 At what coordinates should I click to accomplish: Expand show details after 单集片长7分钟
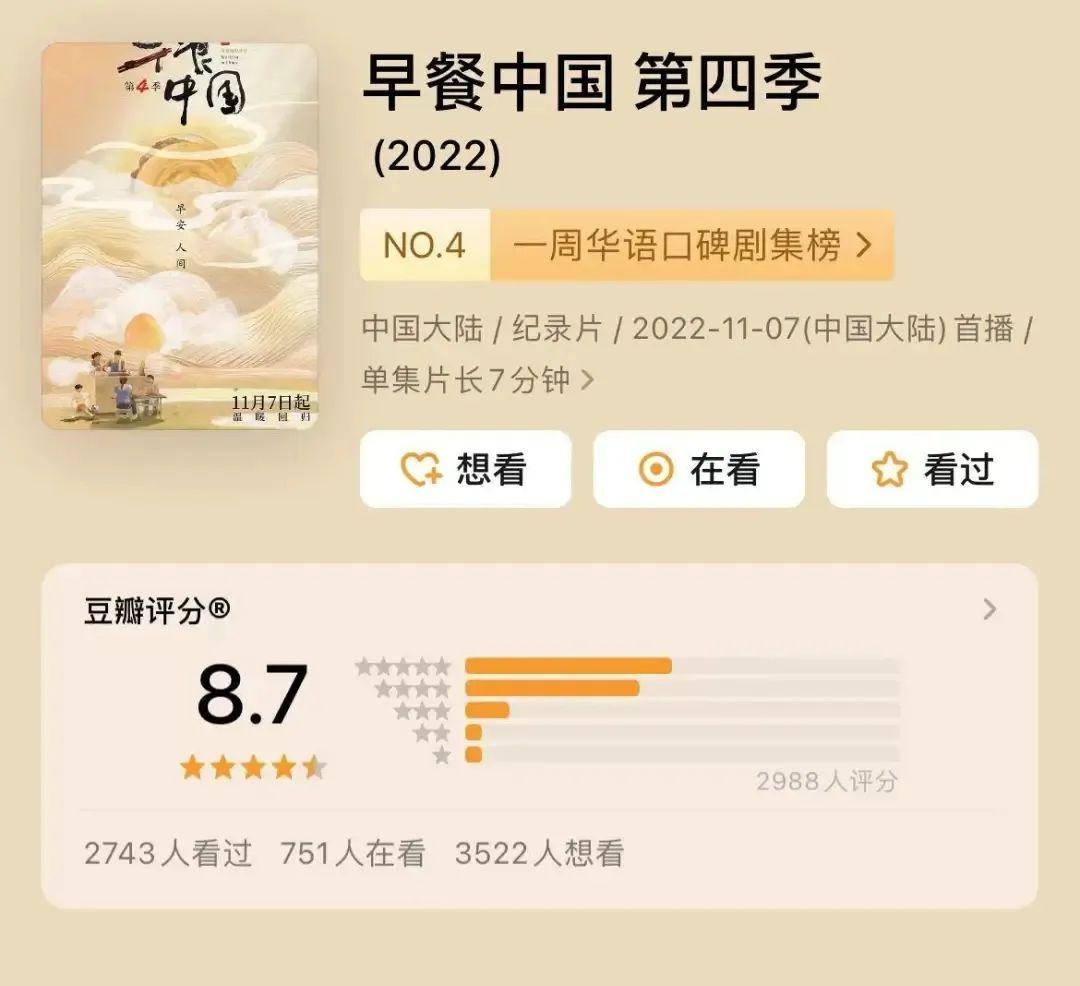tap(587, 380)
